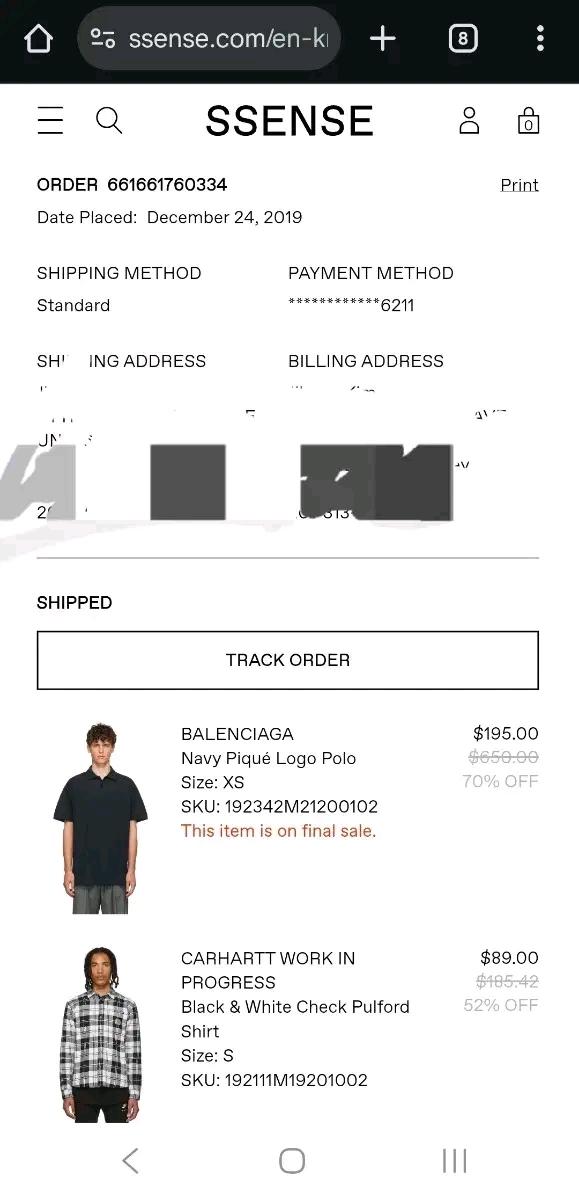Open a new browser tab
The image size is (579, 1200).
pyautogui.click(x=383, y=39)
